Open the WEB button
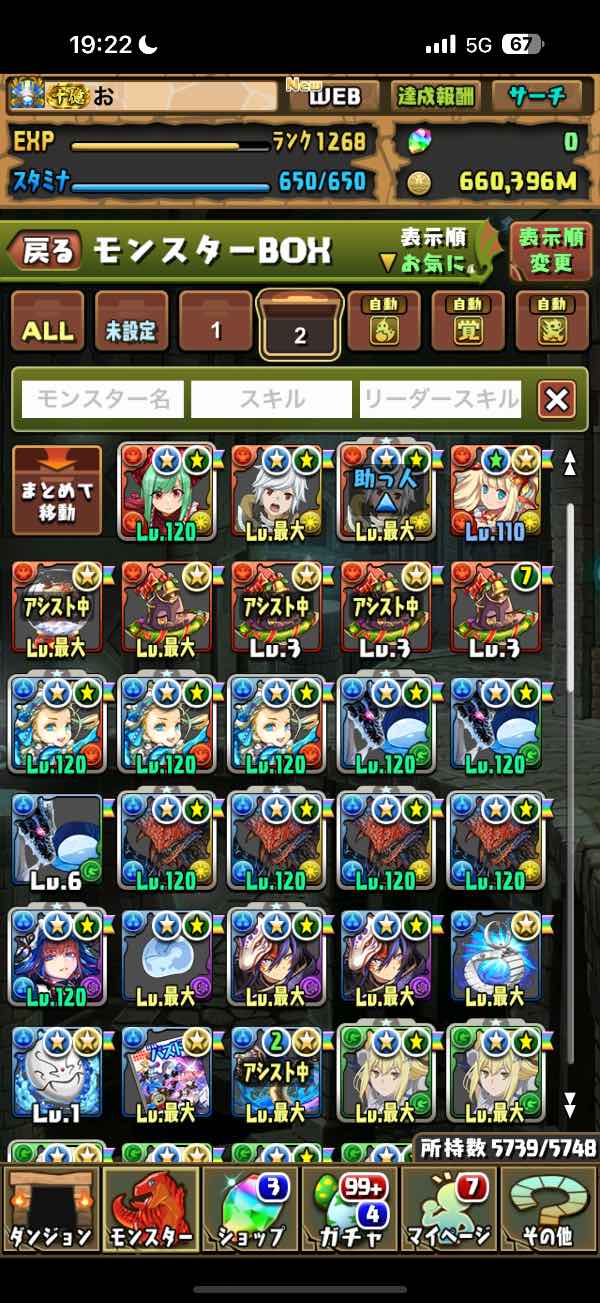The image size is (600, 1303). (334, 96)
